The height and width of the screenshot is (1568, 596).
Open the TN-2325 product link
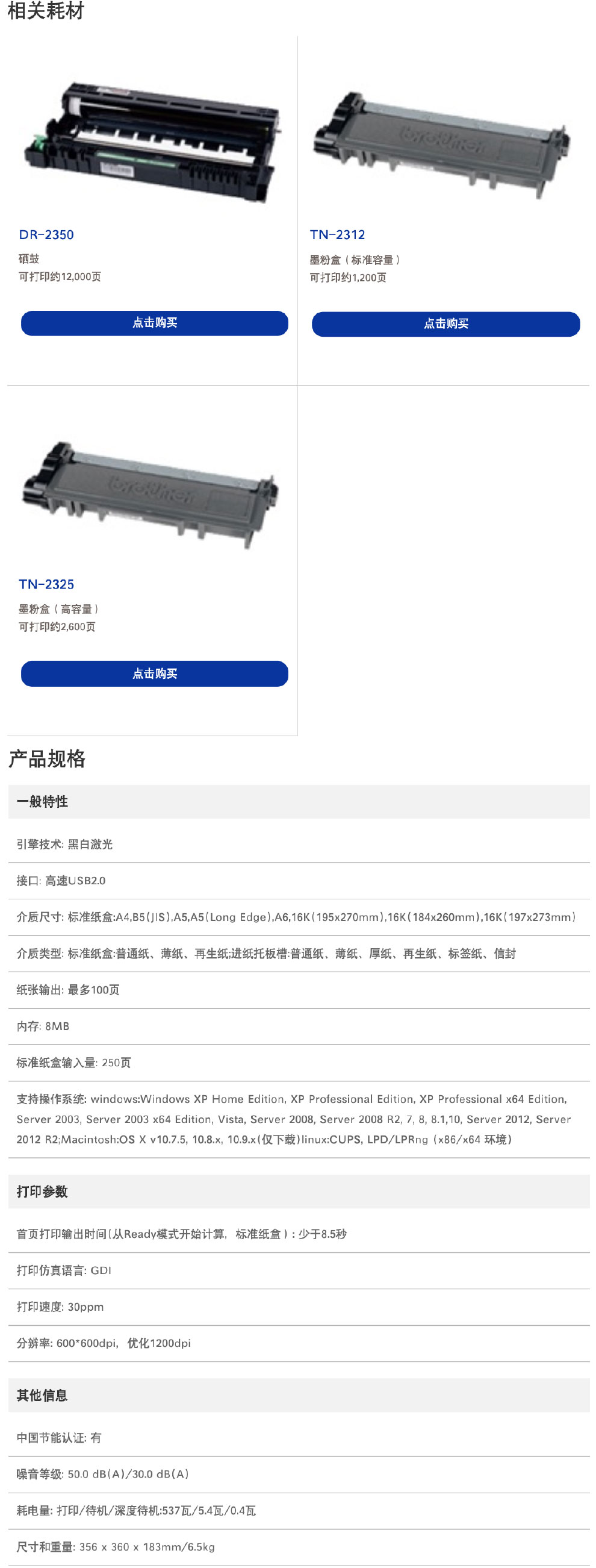tap(46, 584)
